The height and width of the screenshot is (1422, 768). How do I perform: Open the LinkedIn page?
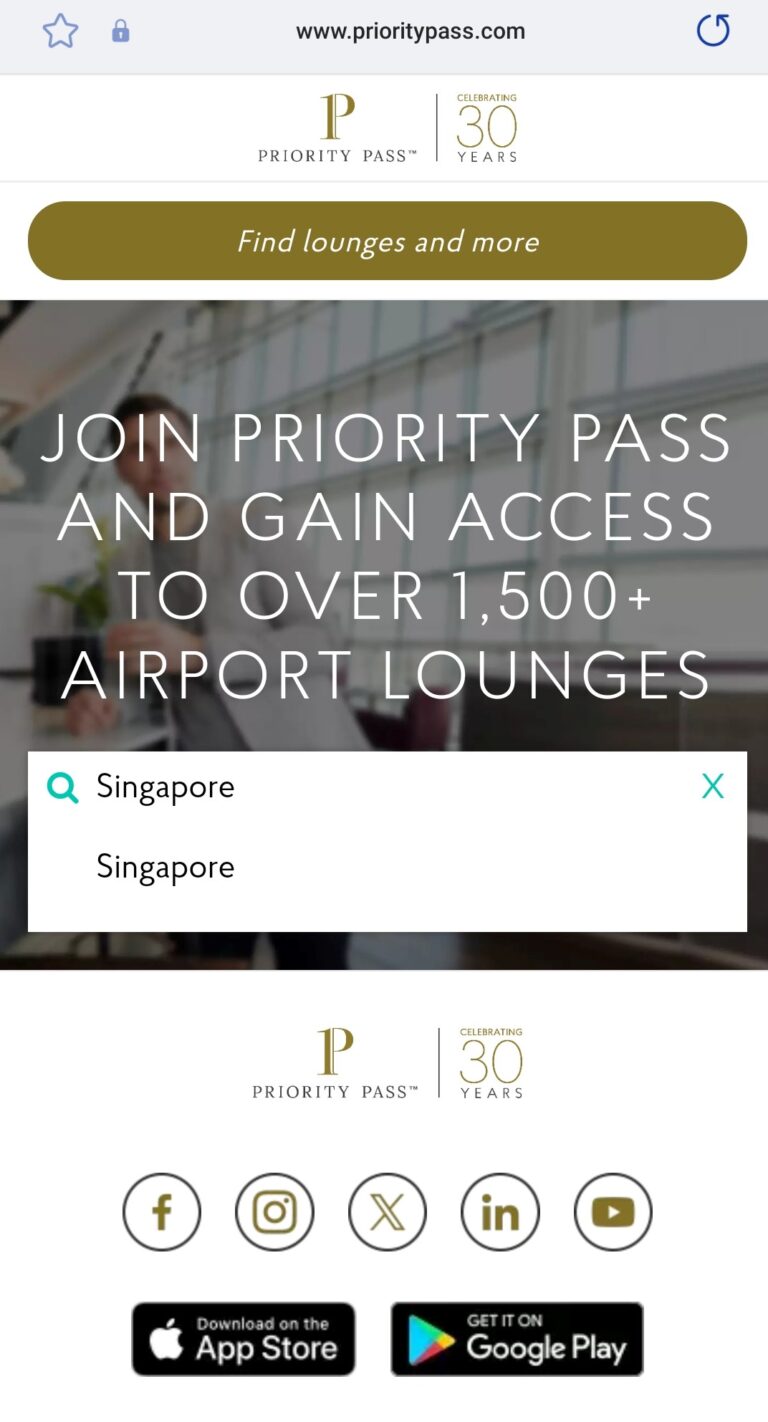pos(500,1212)
